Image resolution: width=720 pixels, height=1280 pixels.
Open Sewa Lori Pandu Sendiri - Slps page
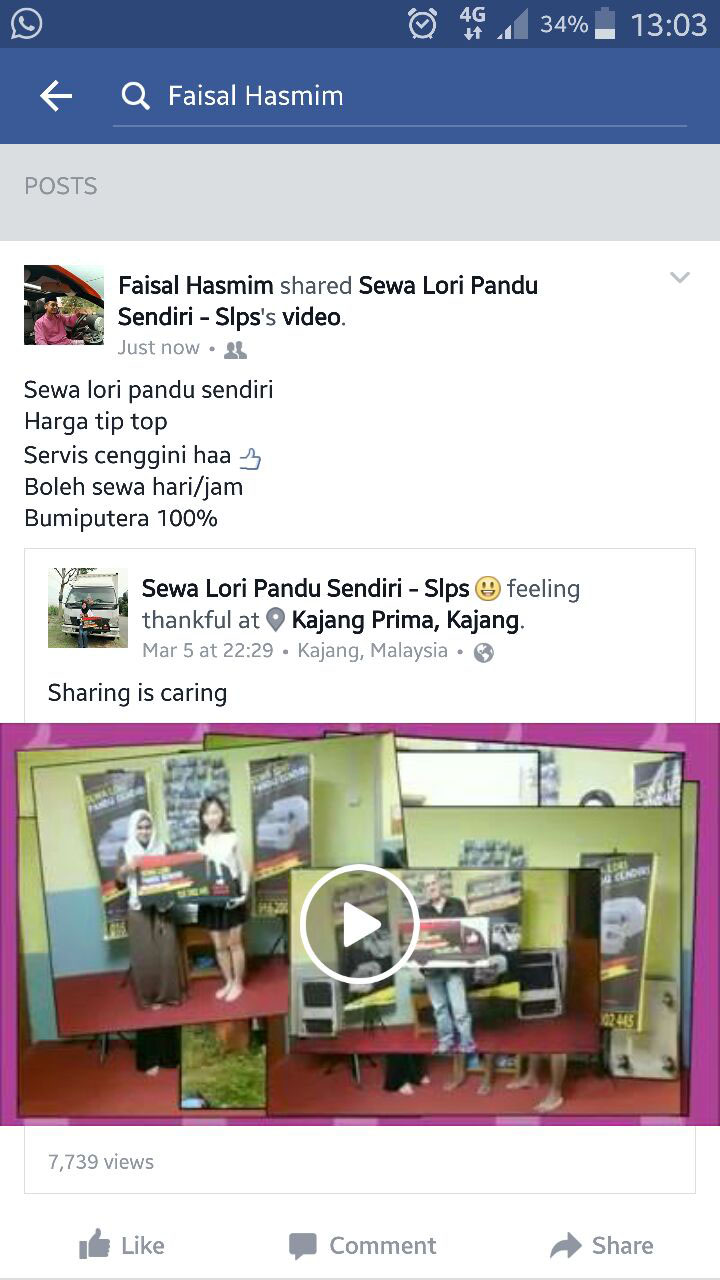pos(305,589)
